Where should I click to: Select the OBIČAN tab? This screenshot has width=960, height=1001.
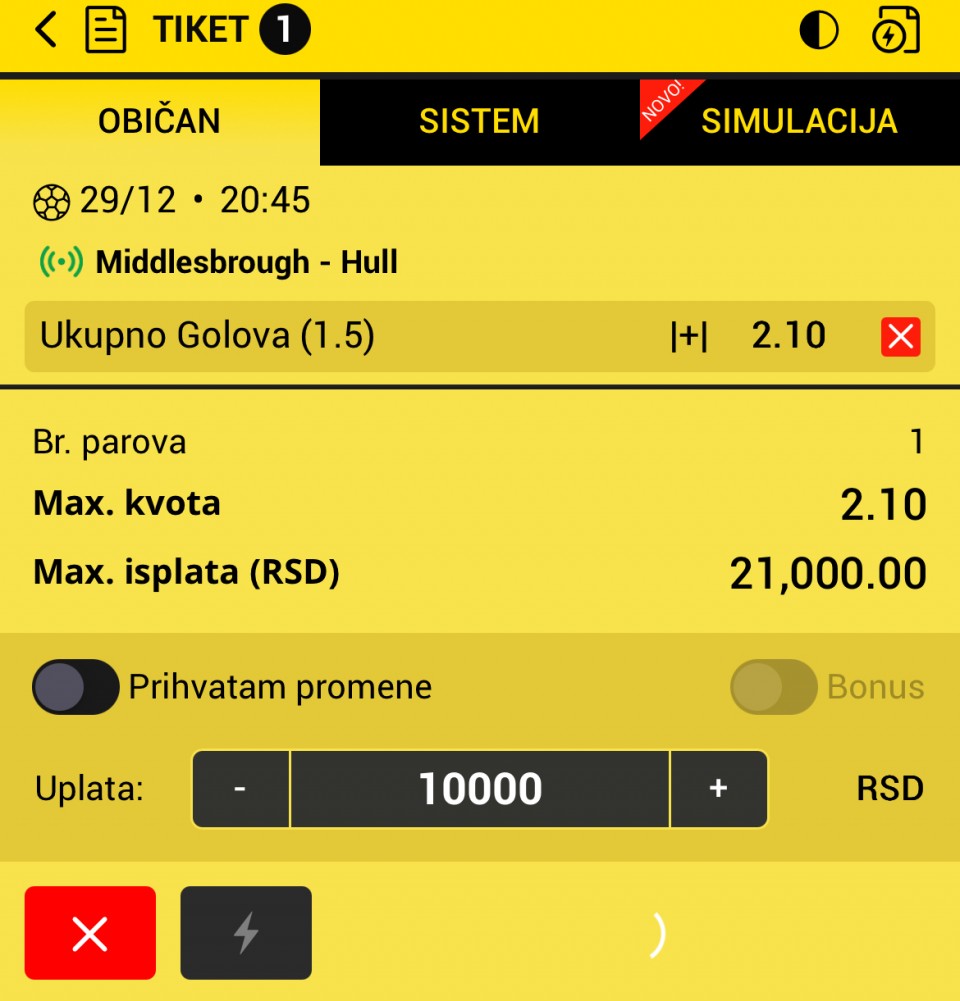click(x=159, y=122)
